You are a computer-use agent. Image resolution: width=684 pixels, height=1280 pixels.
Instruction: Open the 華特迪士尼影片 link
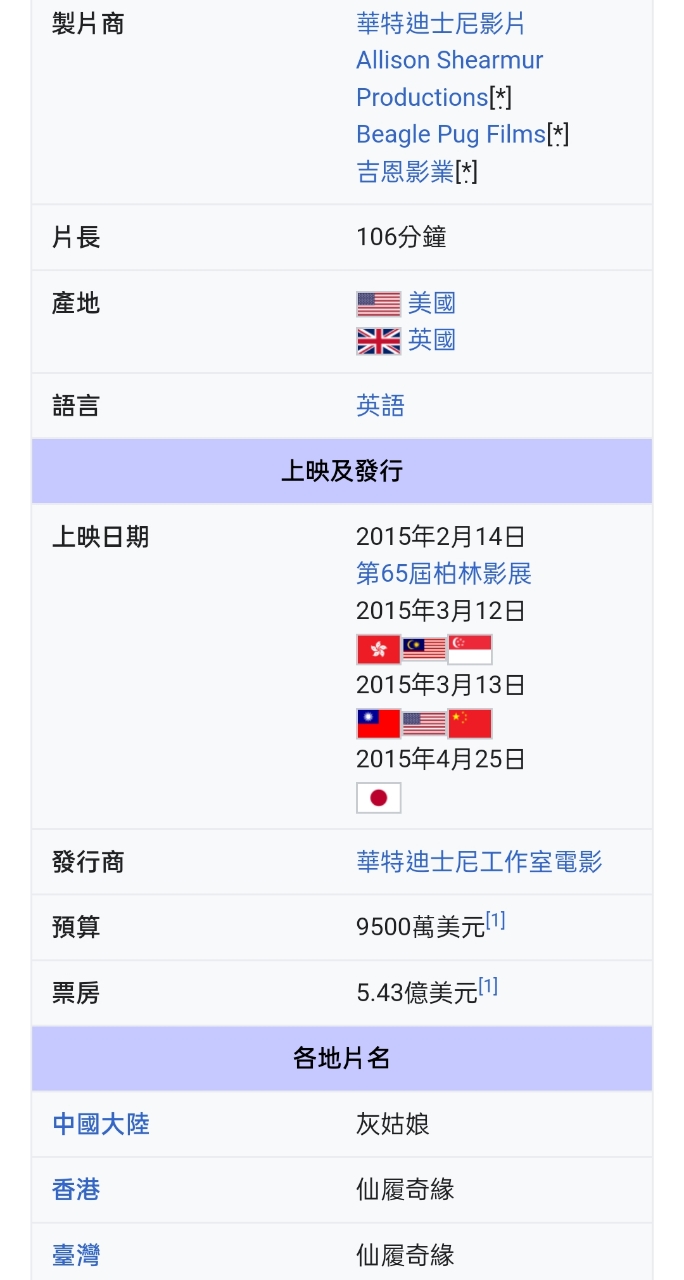pyautogui.click(x=440, y=23)
